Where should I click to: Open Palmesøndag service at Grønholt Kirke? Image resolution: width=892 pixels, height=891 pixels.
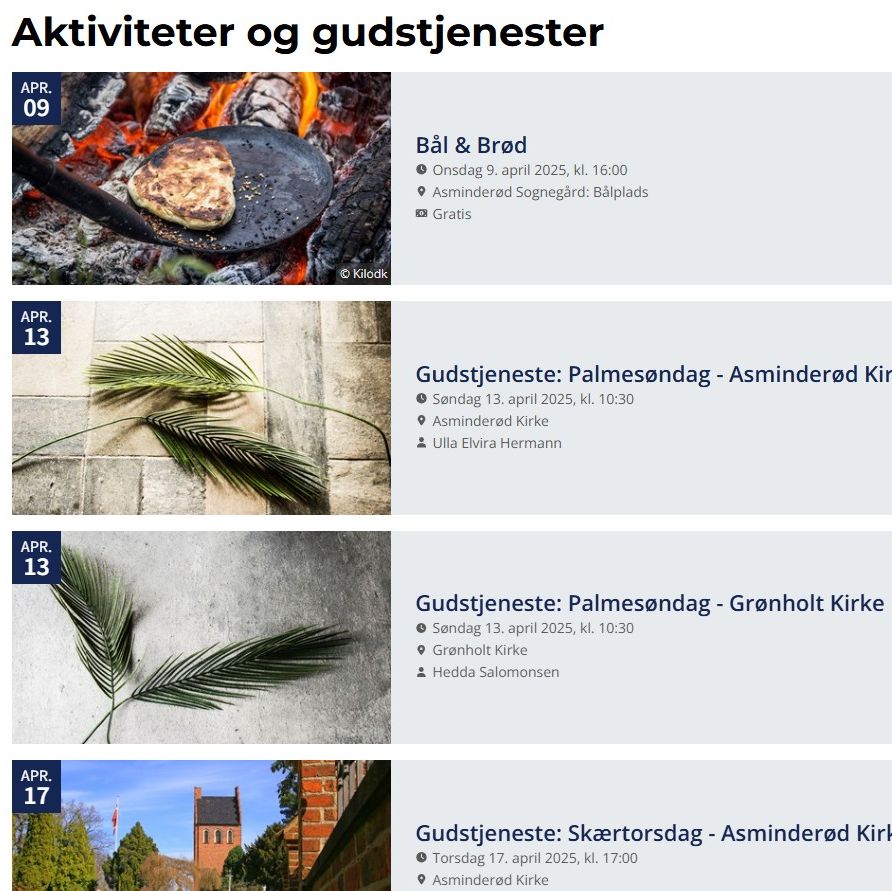(649, 604)
